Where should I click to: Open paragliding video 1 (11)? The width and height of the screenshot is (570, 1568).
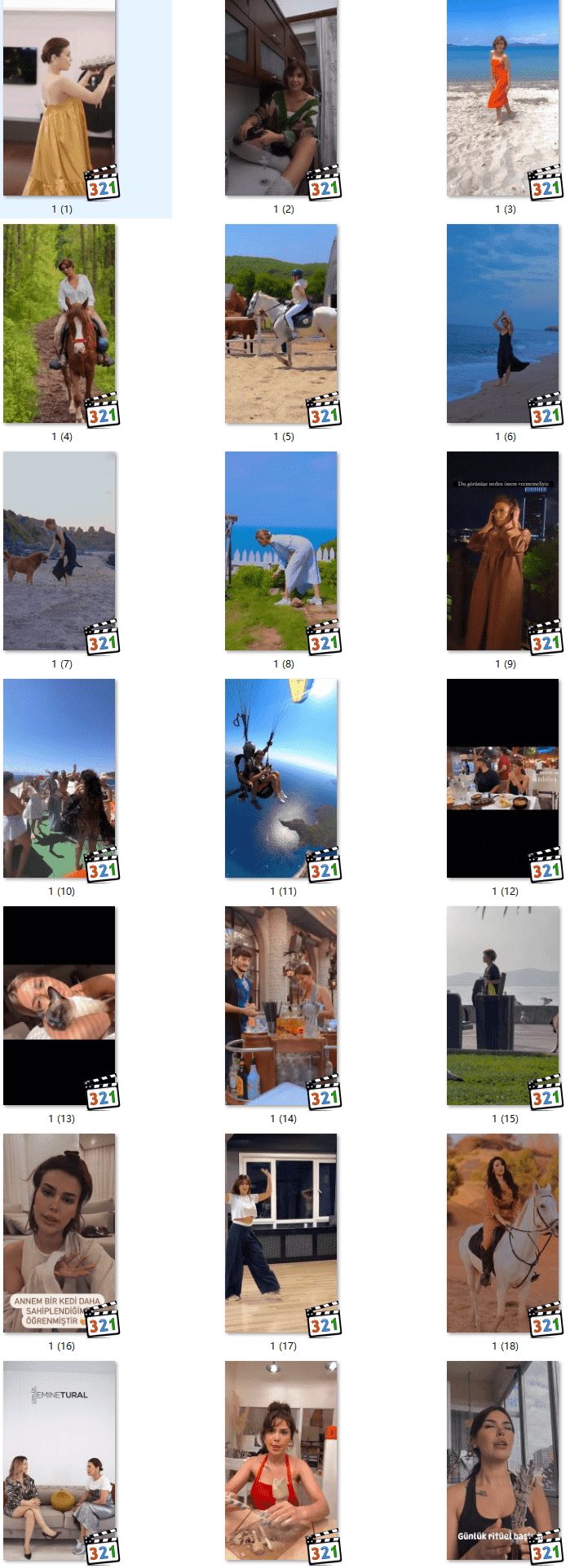tap(281, 779)
